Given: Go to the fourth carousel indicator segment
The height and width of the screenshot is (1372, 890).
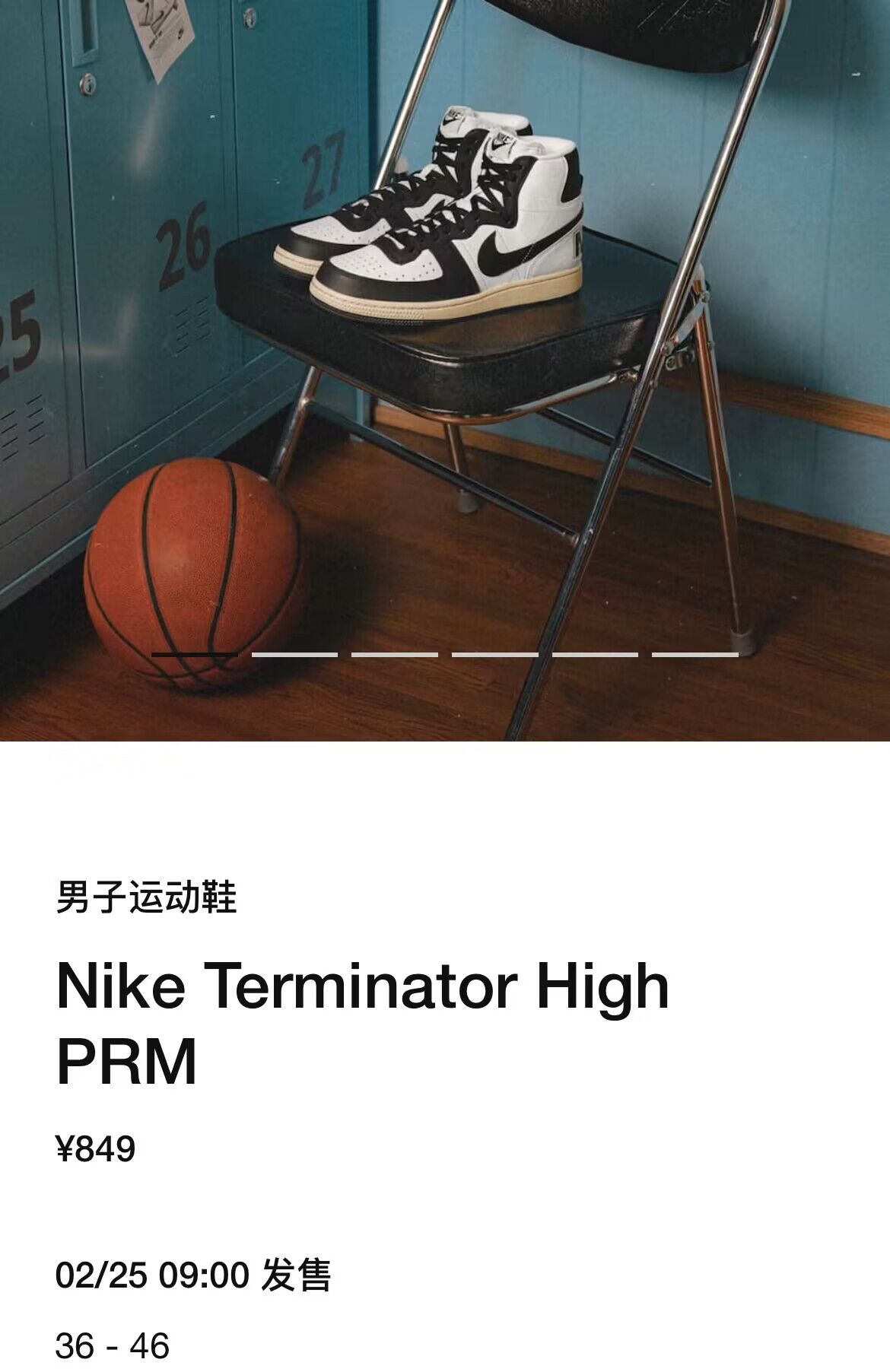Looking at the screenshot, I should [x=494, y=654].
